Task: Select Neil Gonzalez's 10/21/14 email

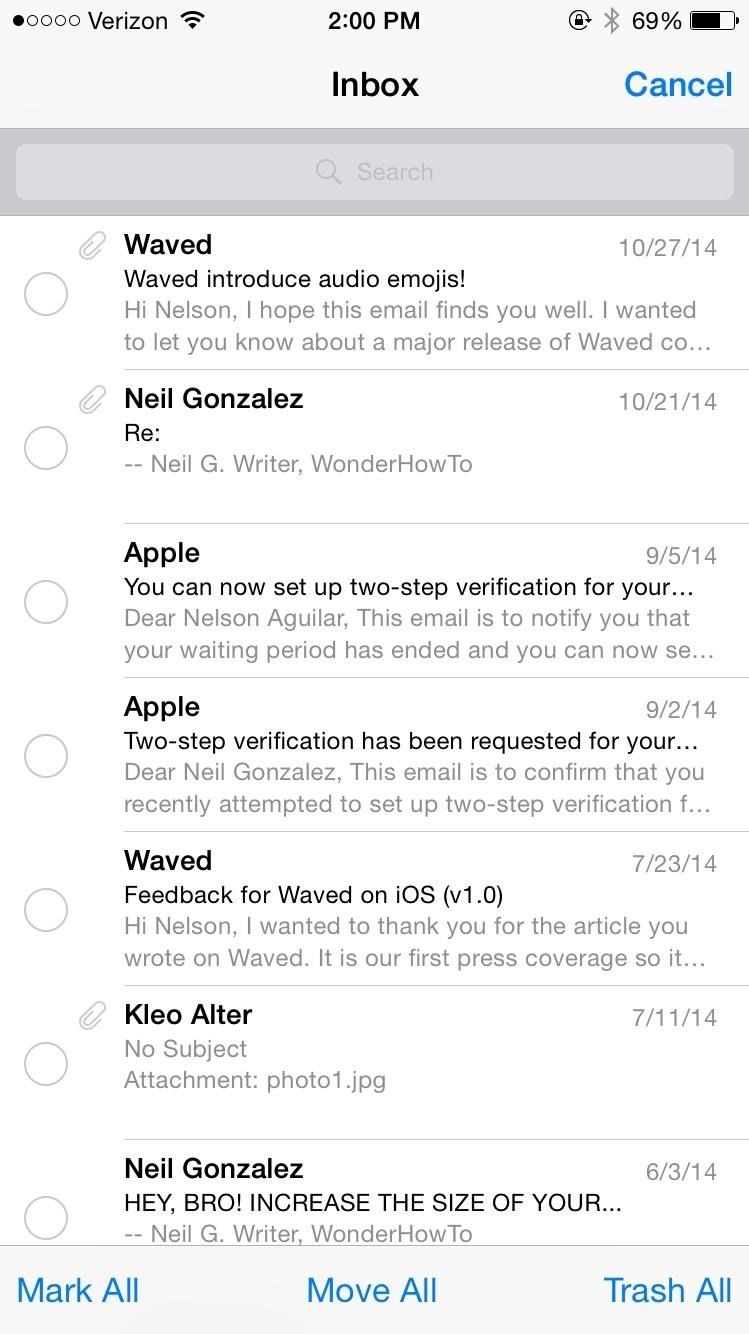Action: click(46, 447)
